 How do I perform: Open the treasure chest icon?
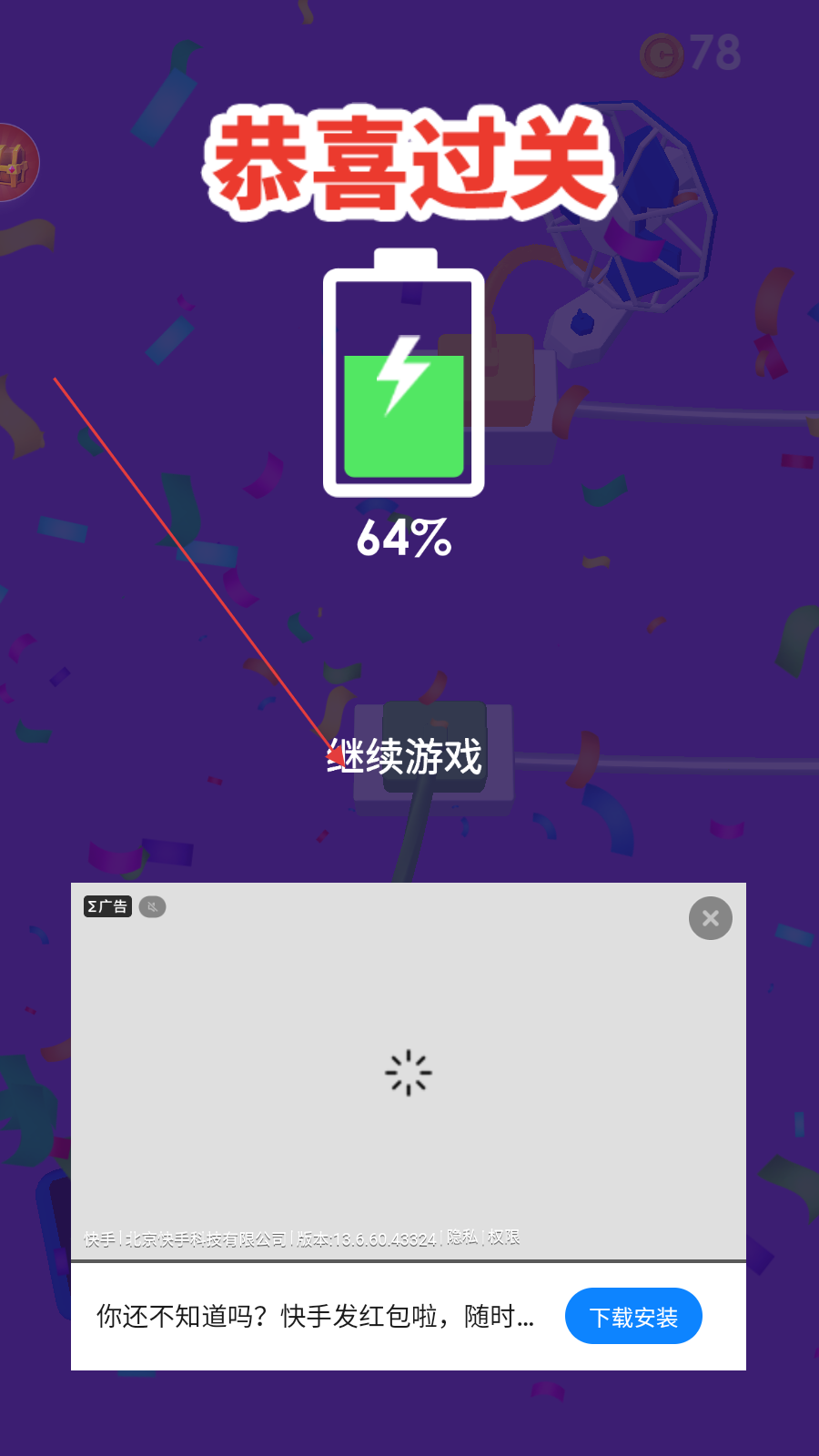click(15, 163)
